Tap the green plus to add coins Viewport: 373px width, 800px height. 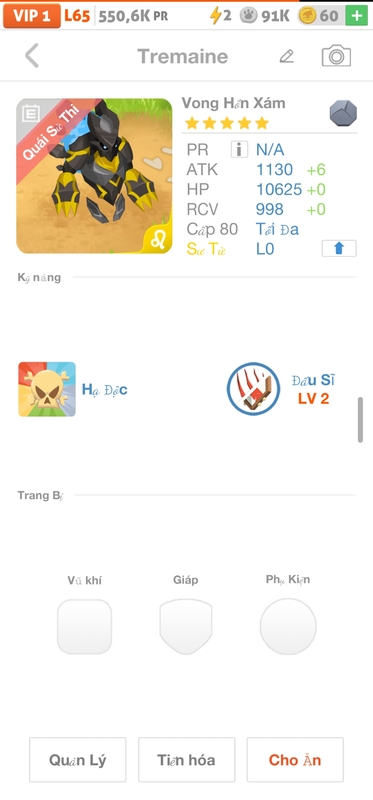tap(357, 16)
